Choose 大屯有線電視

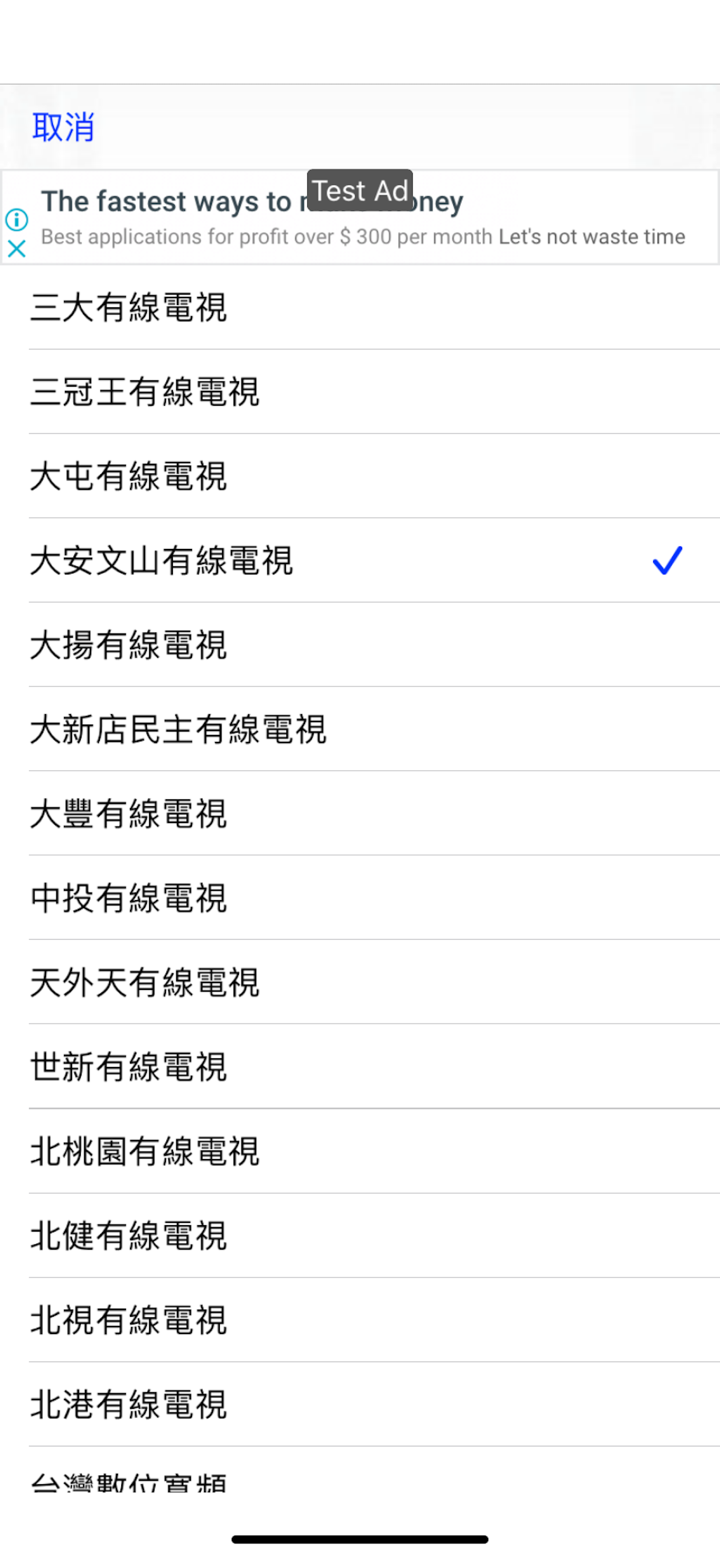[x=128, y=476]
